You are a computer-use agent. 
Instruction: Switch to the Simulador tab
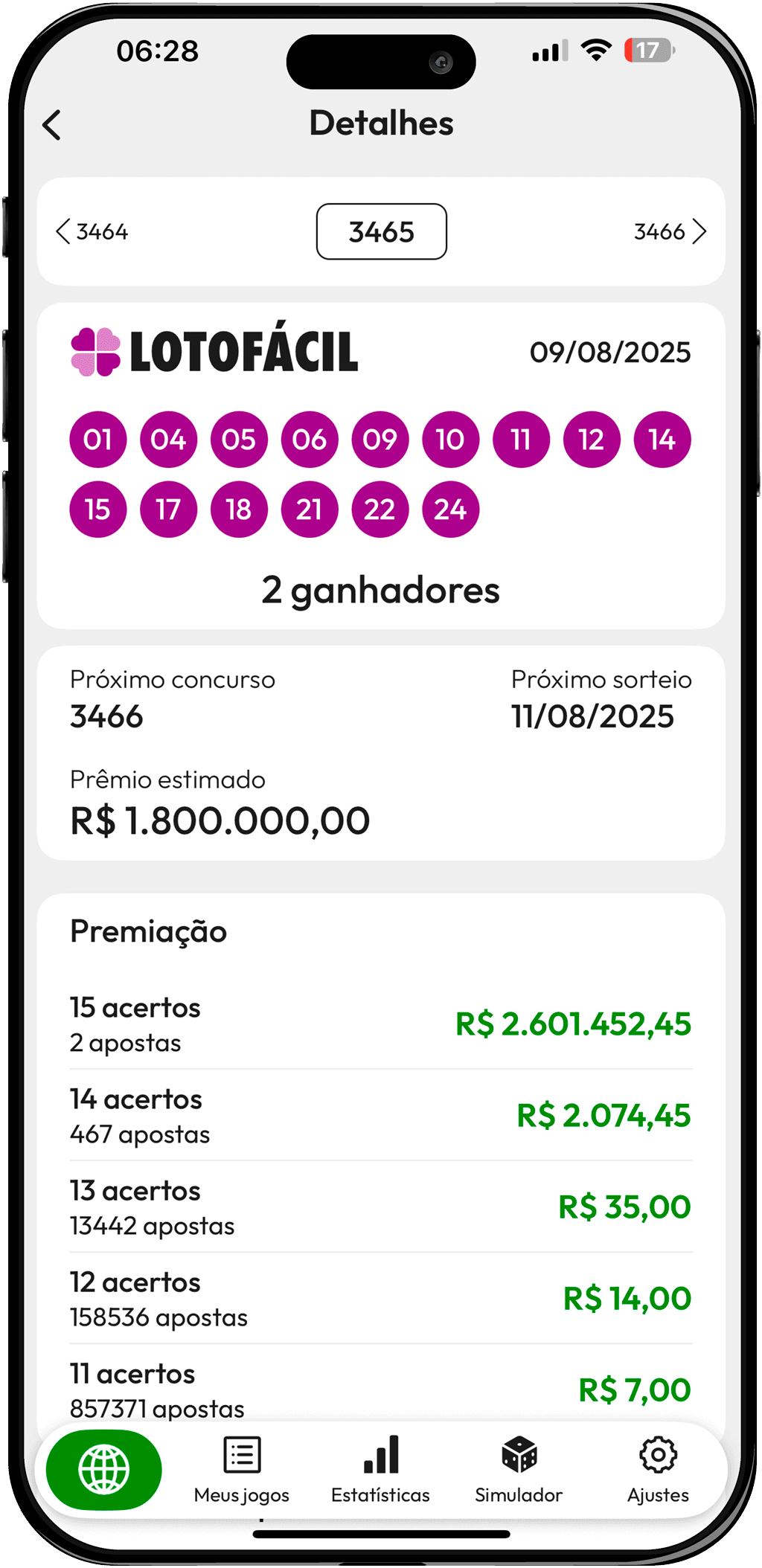[x=519, y=1469]
